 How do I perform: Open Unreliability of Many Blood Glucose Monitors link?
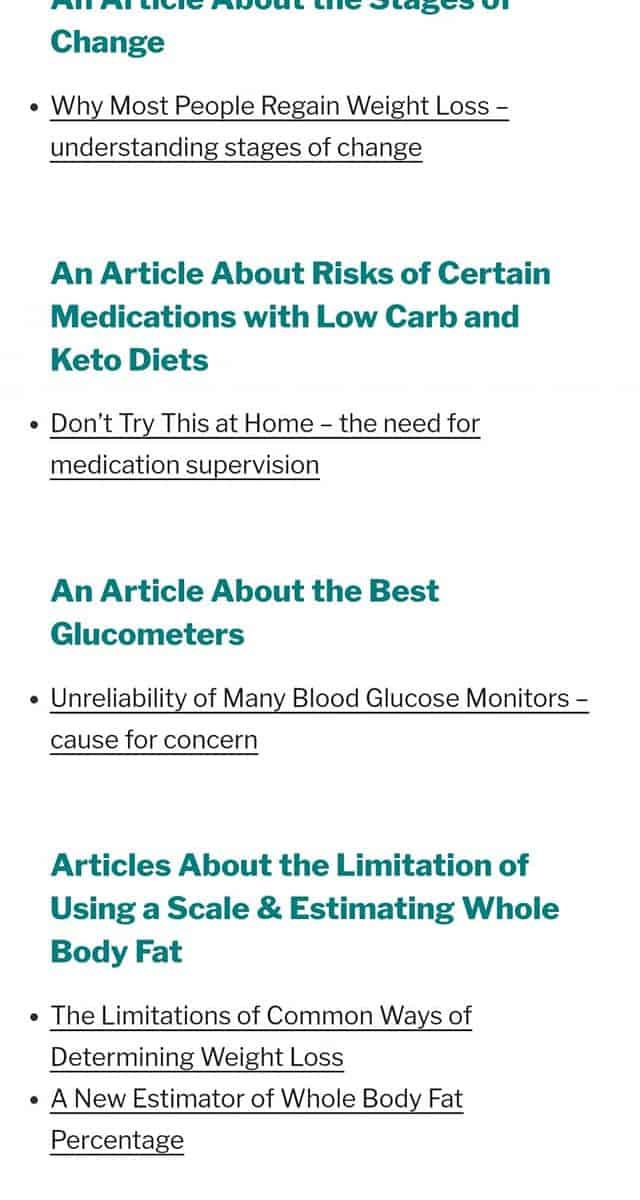point(319,718)
